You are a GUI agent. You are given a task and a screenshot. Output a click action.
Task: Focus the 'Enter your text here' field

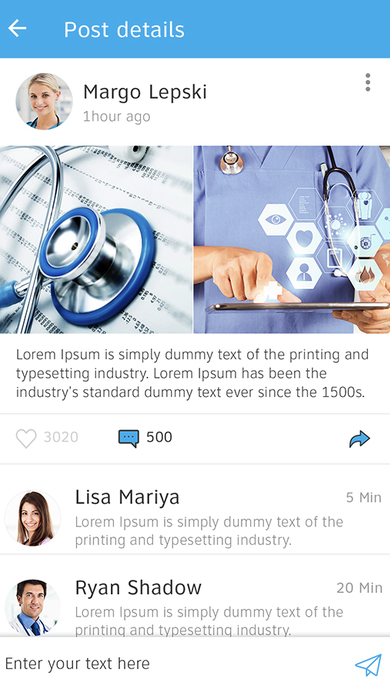tap(177, 664)
